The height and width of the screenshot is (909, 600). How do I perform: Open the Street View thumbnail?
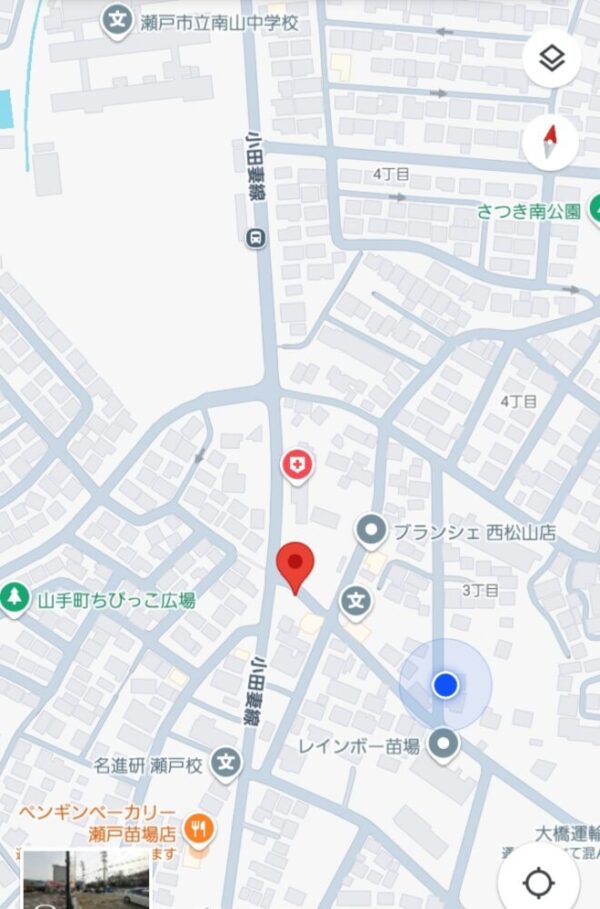point(86,879)
